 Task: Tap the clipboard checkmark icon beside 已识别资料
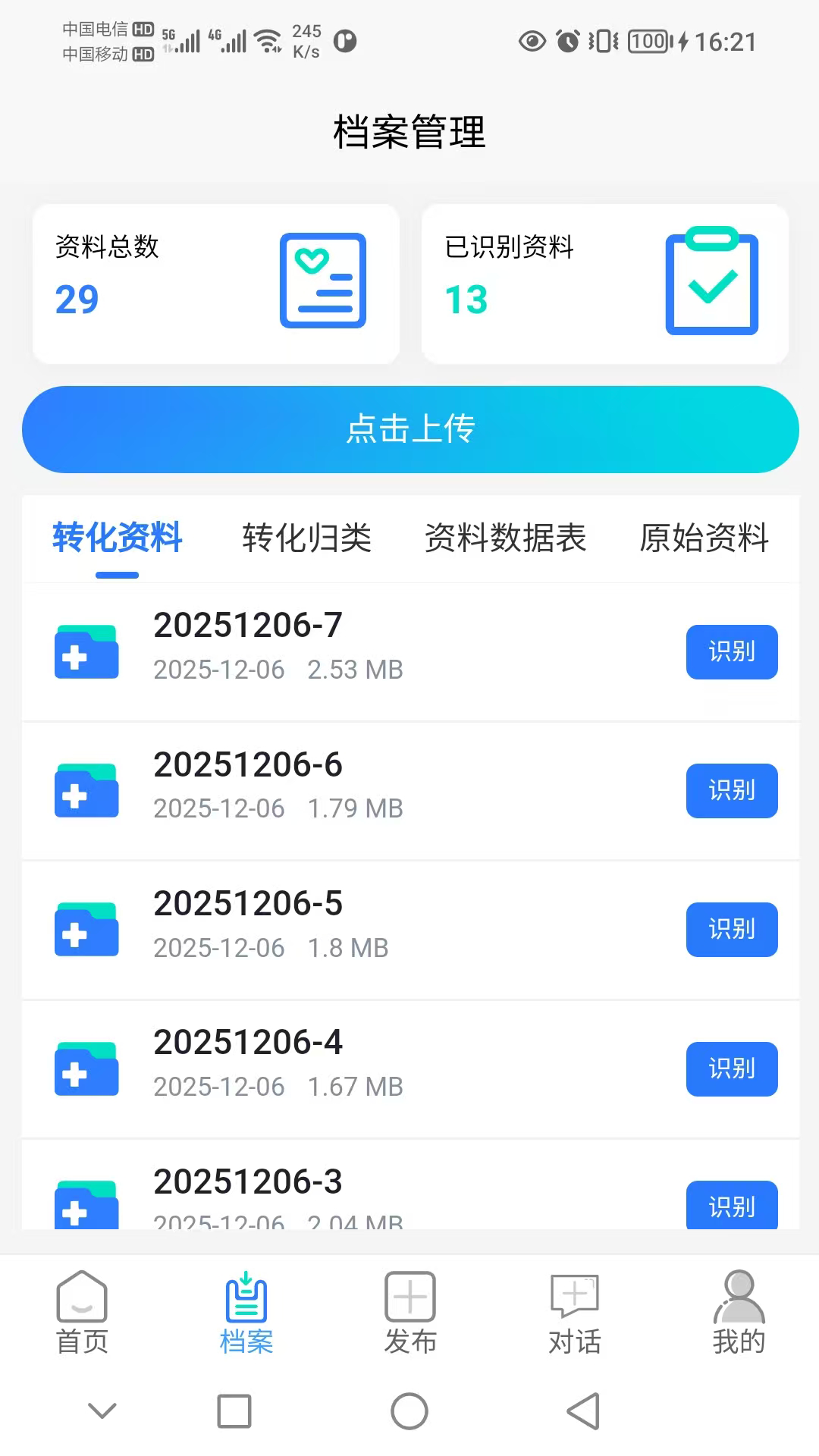(713, 281)
